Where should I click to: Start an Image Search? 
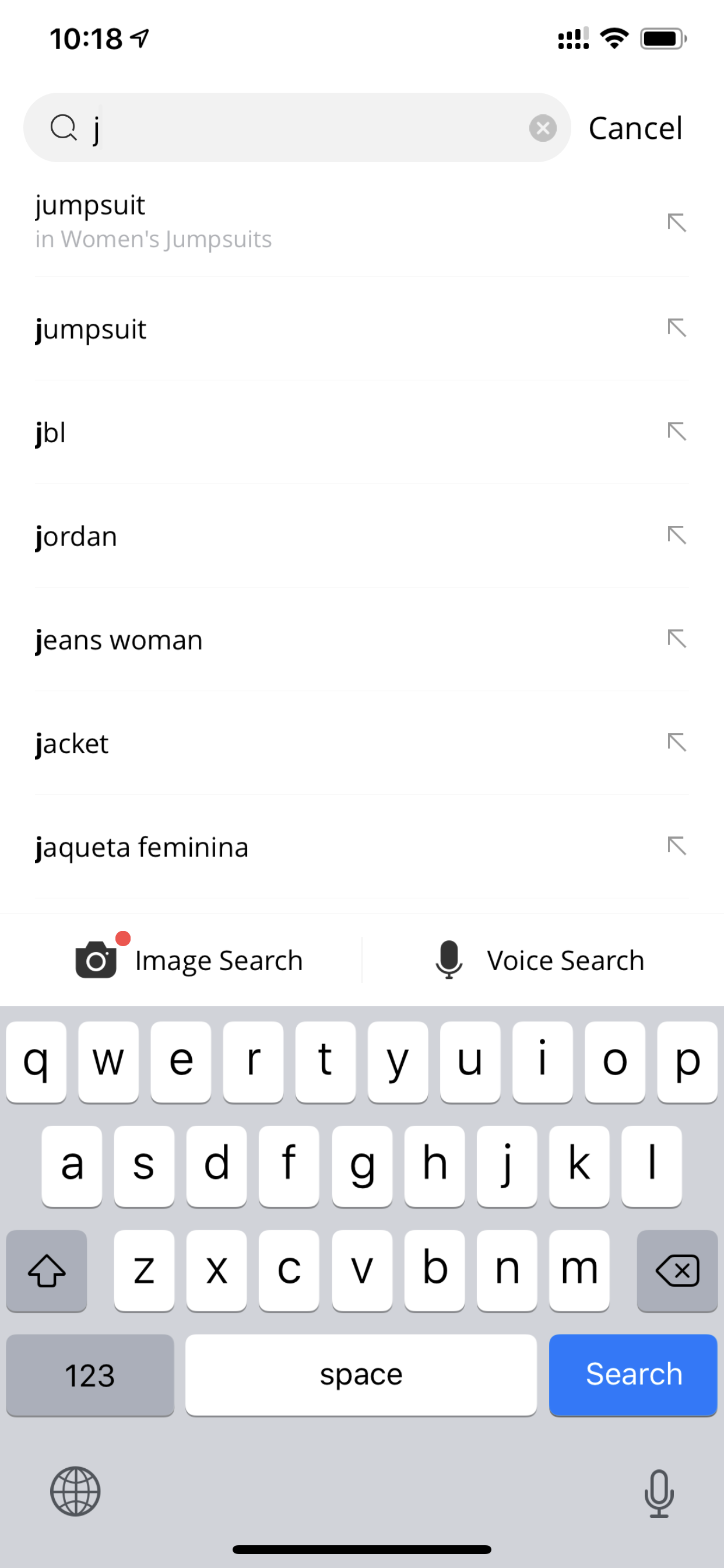point(189,960)
